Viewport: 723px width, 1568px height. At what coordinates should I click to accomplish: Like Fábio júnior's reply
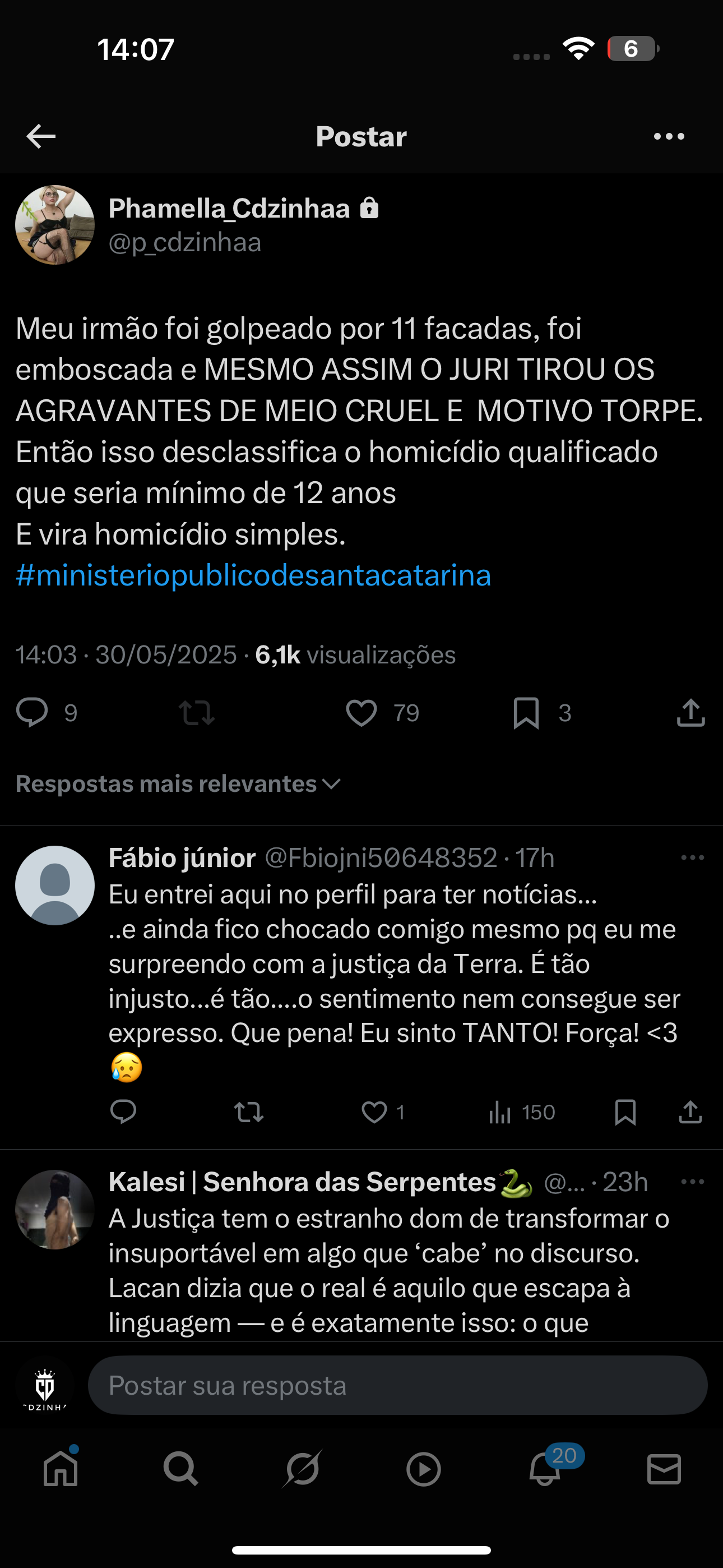pyautogui.click(x=374, y=1112)
